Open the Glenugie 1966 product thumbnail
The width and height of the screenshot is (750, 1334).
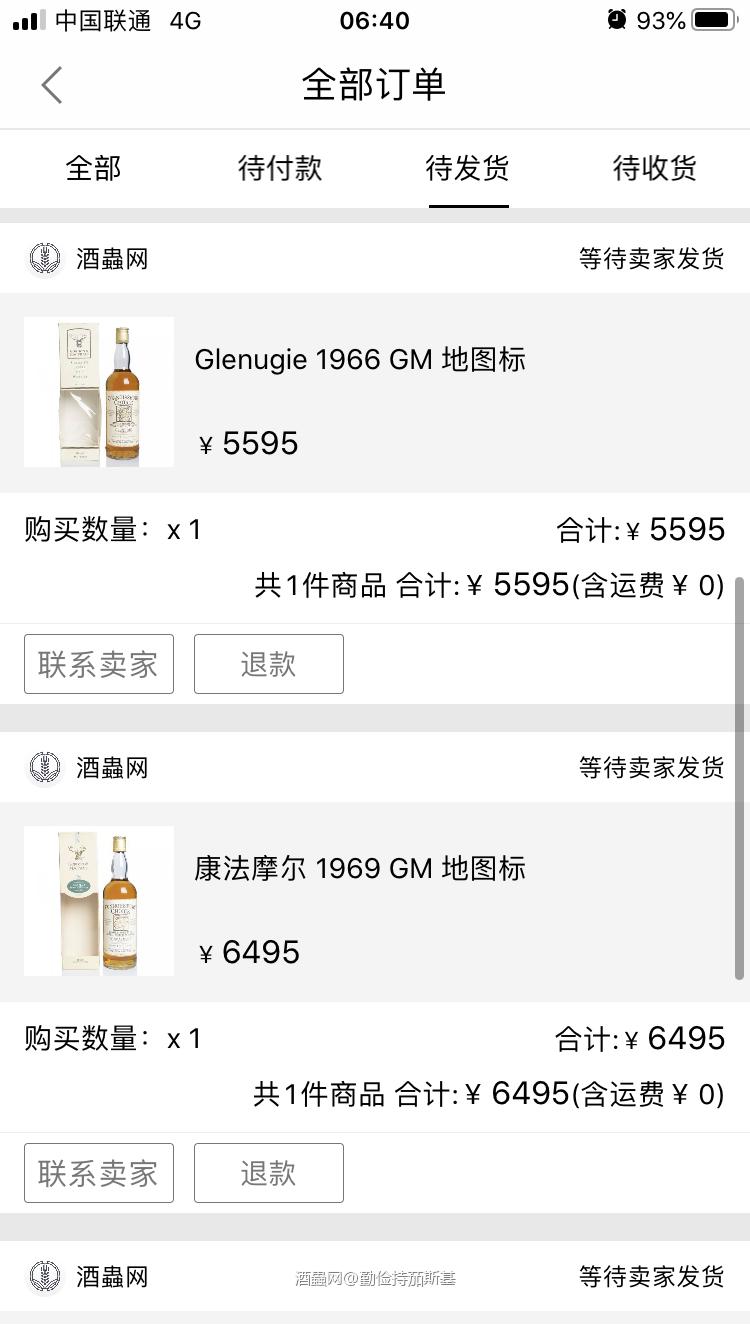[98, 391]
